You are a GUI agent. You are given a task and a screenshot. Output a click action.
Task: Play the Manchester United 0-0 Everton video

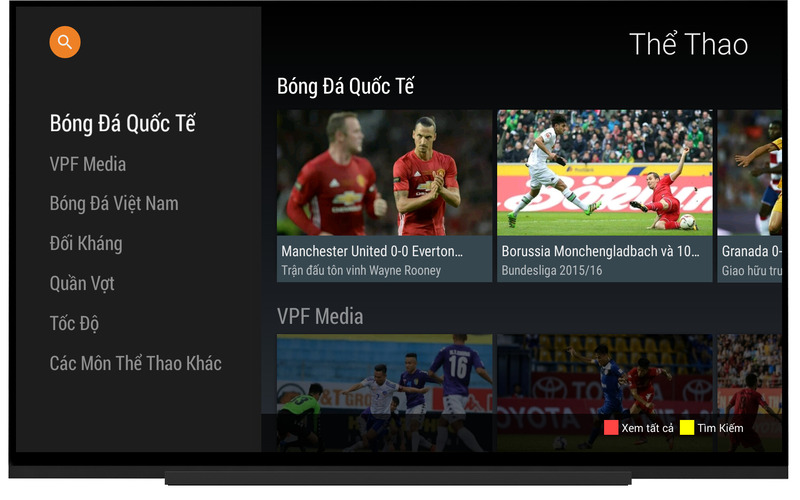pyautogui.click(x=384, y=195)
